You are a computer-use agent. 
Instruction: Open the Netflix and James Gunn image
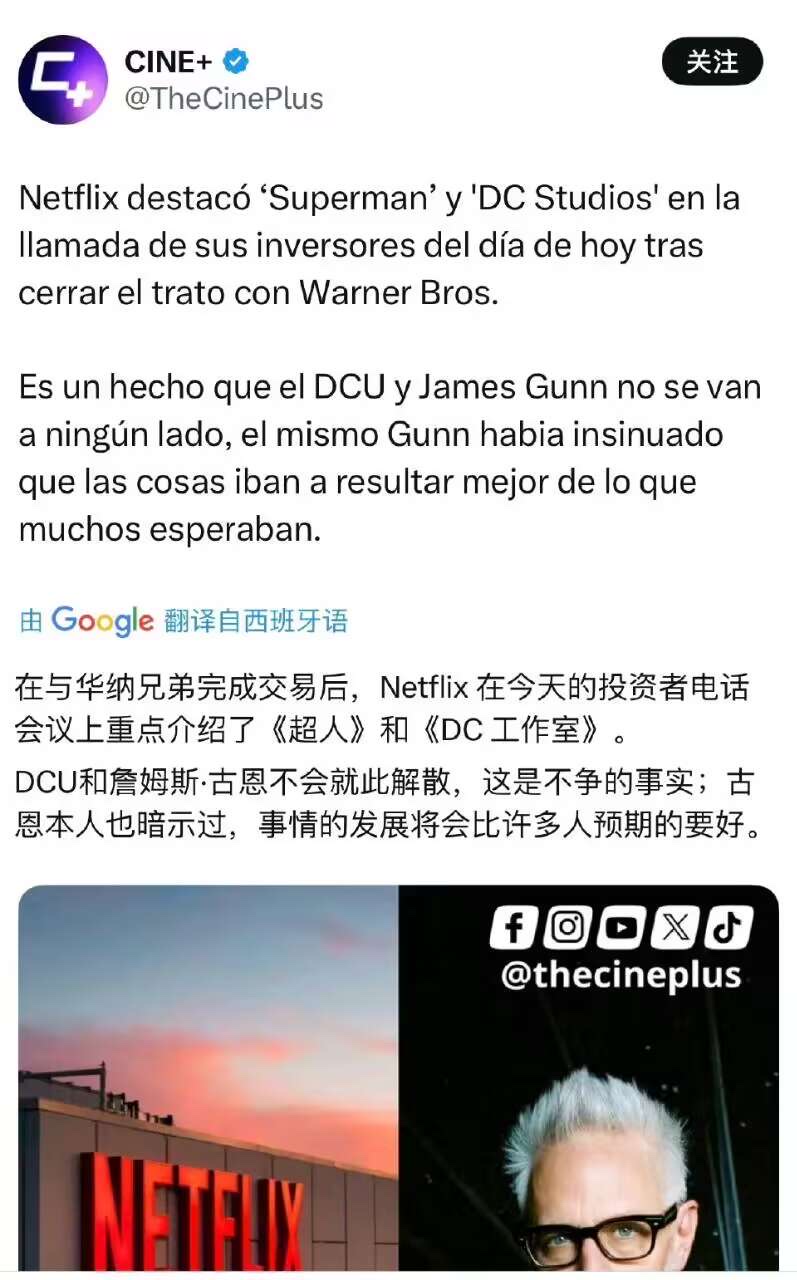click(398, 1080)
